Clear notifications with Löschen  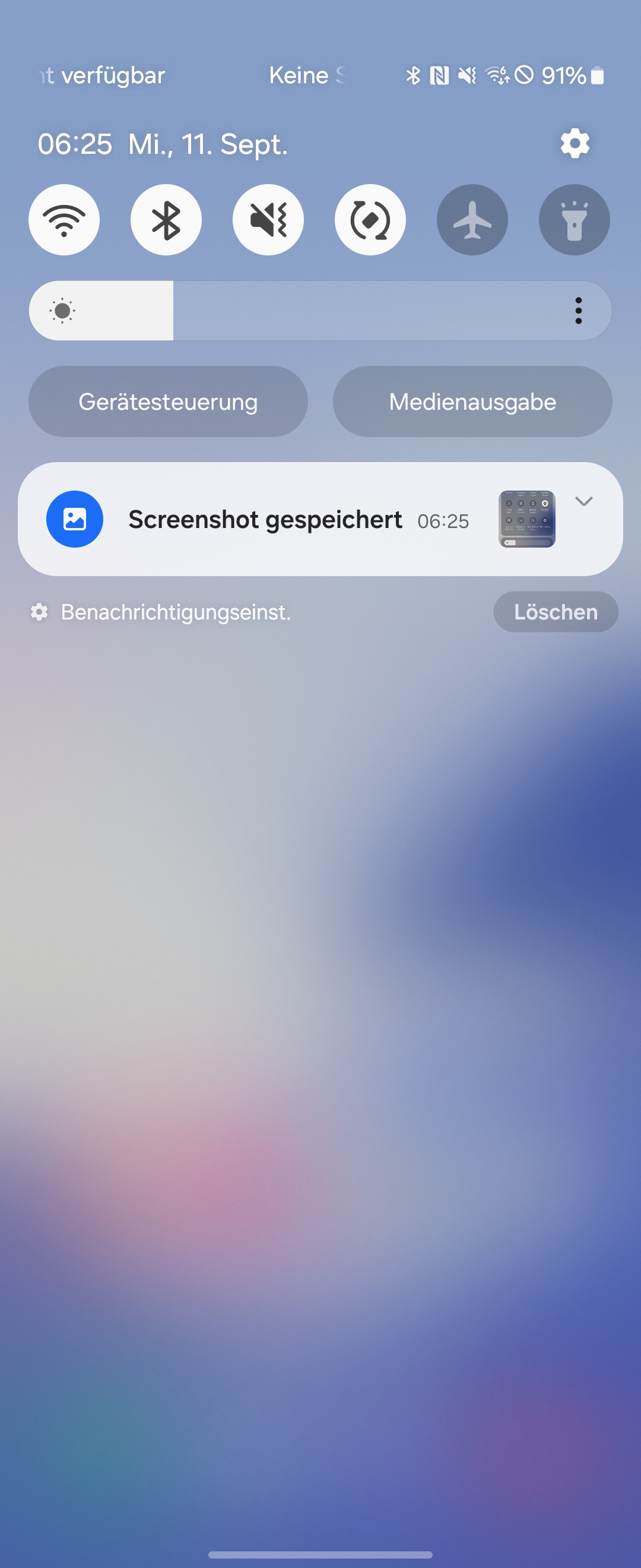tap(556, 612)
